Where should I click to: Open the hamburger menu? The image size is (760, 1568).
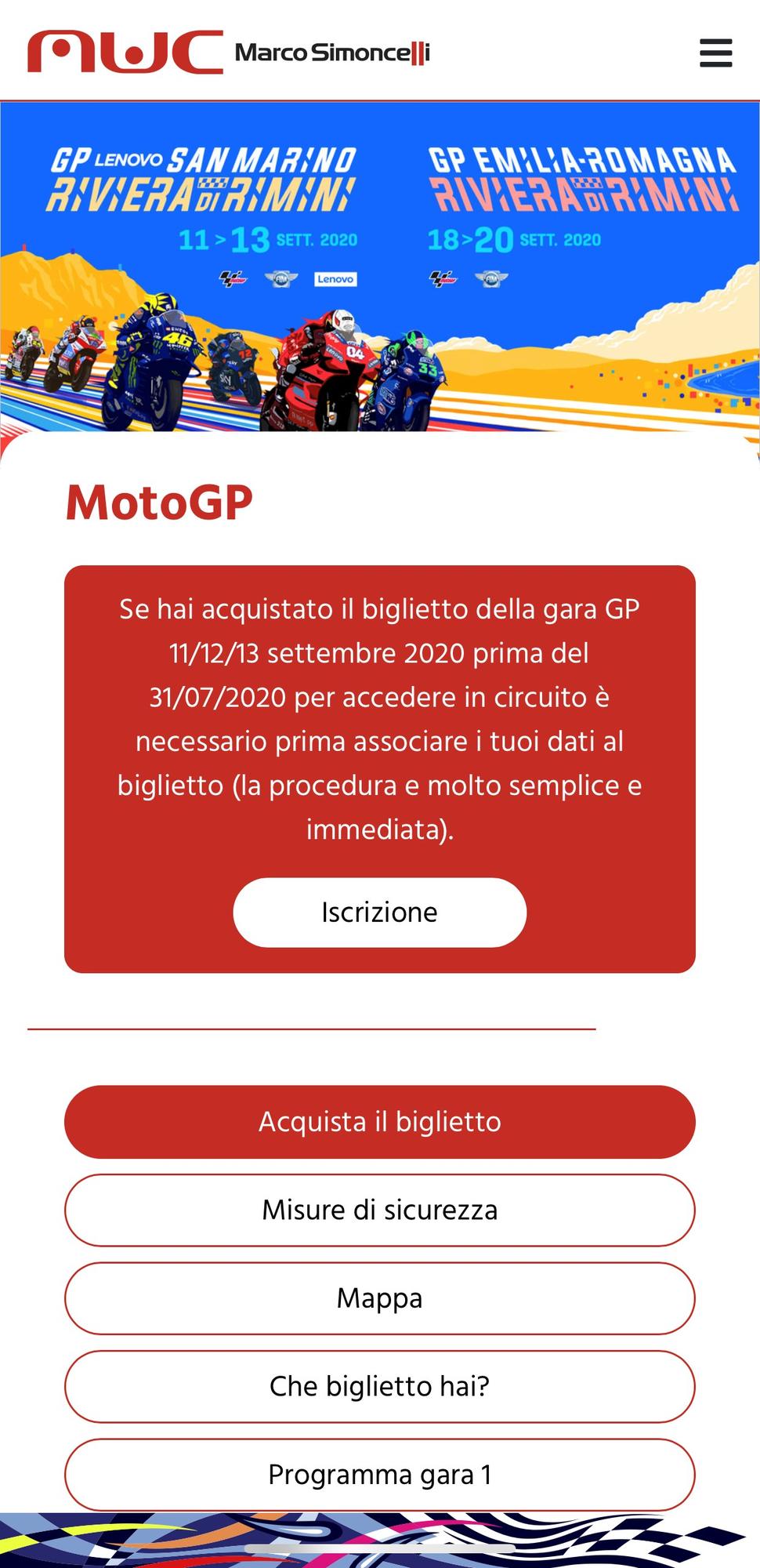715,53
